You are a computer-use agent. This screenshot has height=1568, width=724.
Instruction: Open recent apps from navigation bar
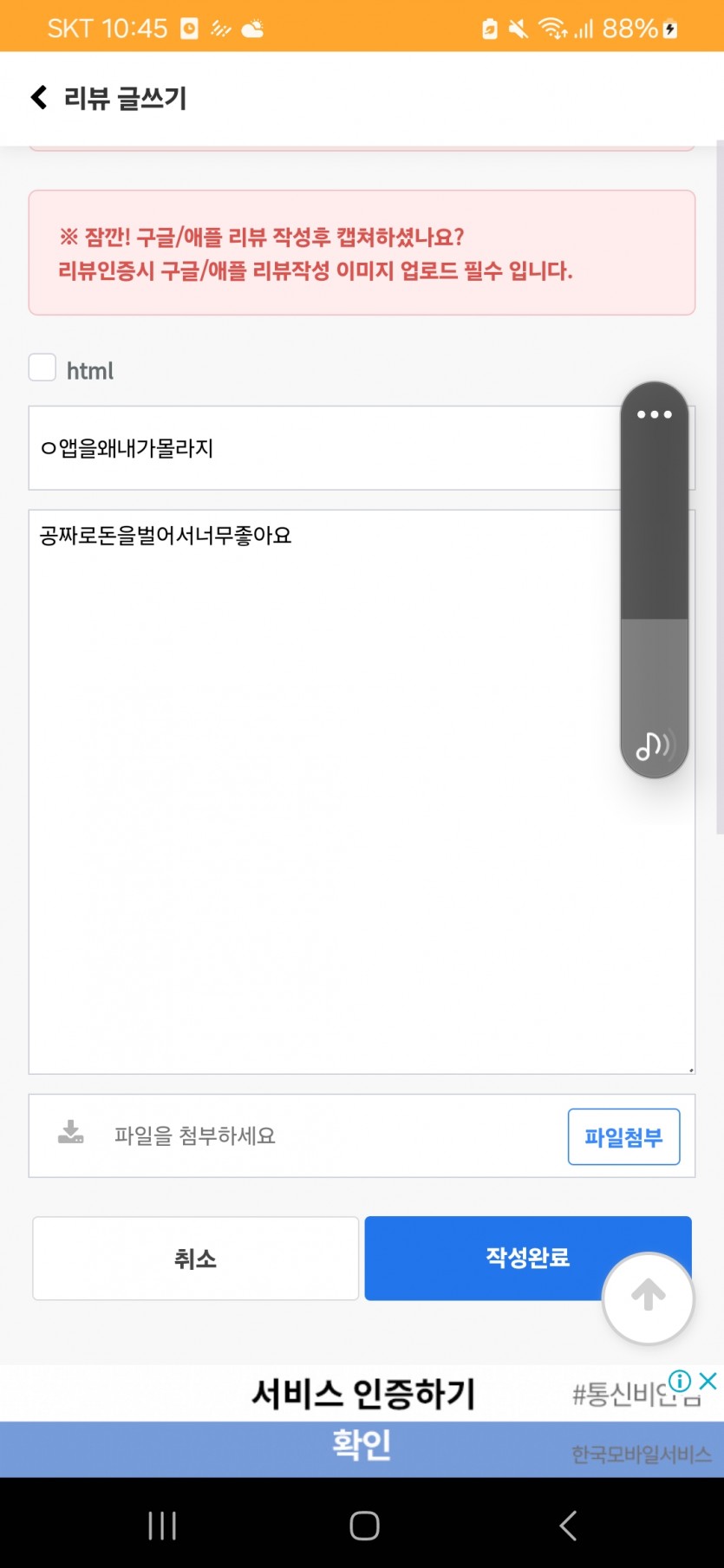(162, 1526)
